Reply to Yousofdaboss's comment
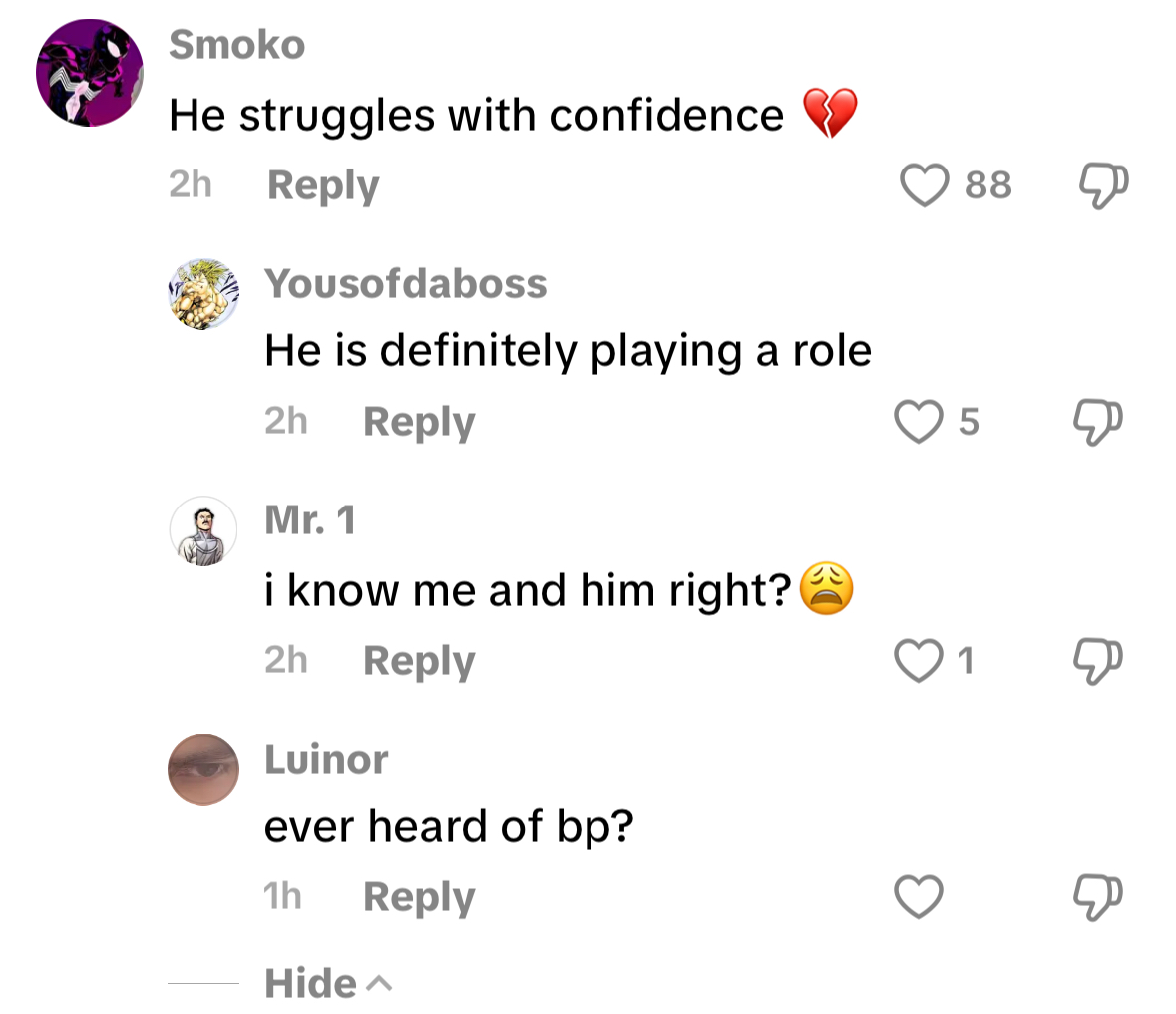1176x1014 pixels. coord(419,422)
